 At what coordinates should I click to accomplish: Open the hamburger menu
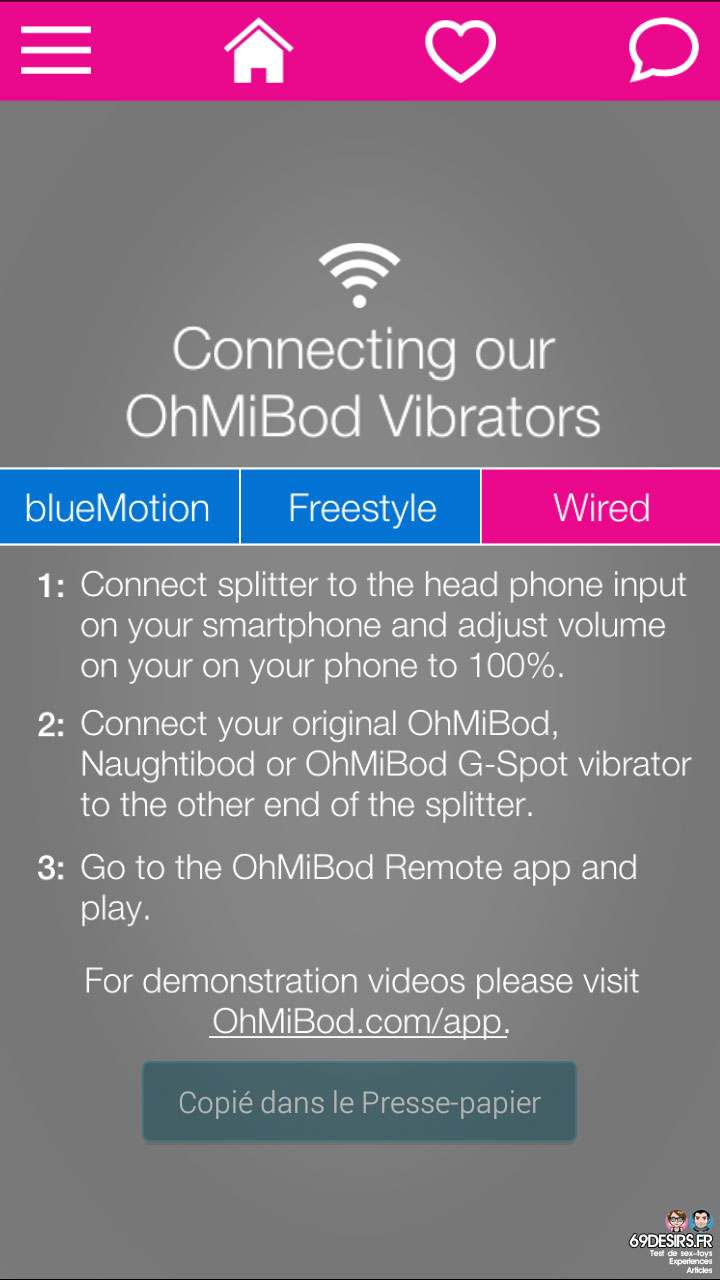pyautogui.click(x=56, y=50)
